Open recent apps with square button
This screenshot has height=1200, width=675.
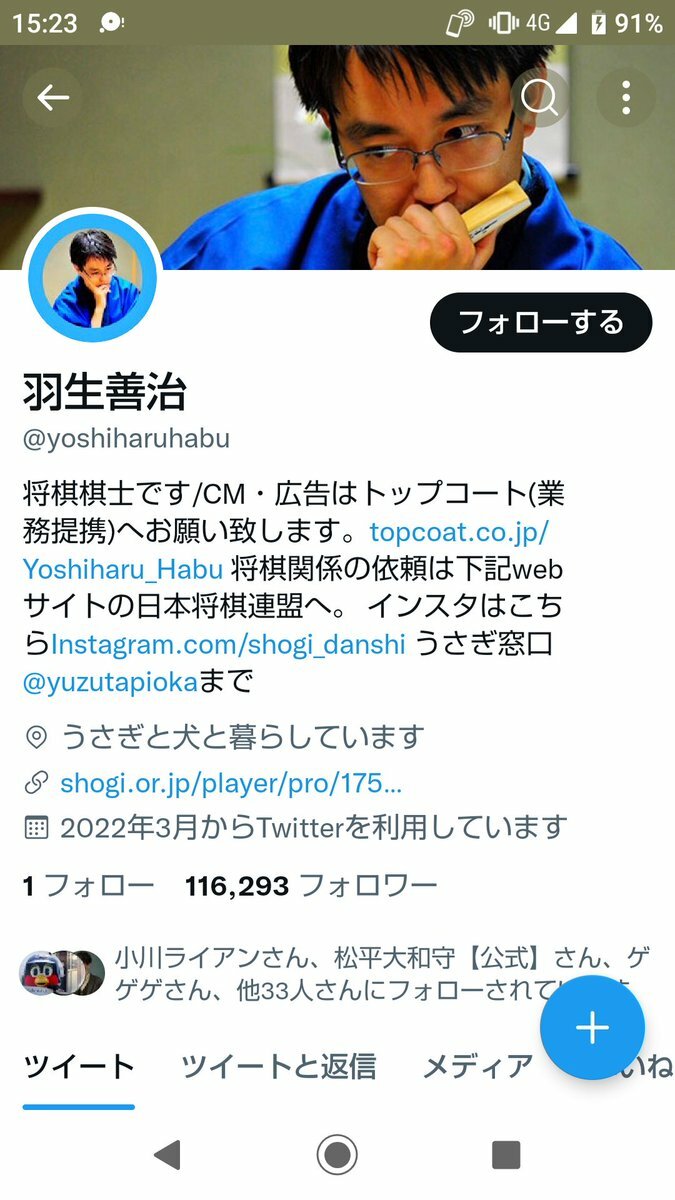(x=506, y=1155)
